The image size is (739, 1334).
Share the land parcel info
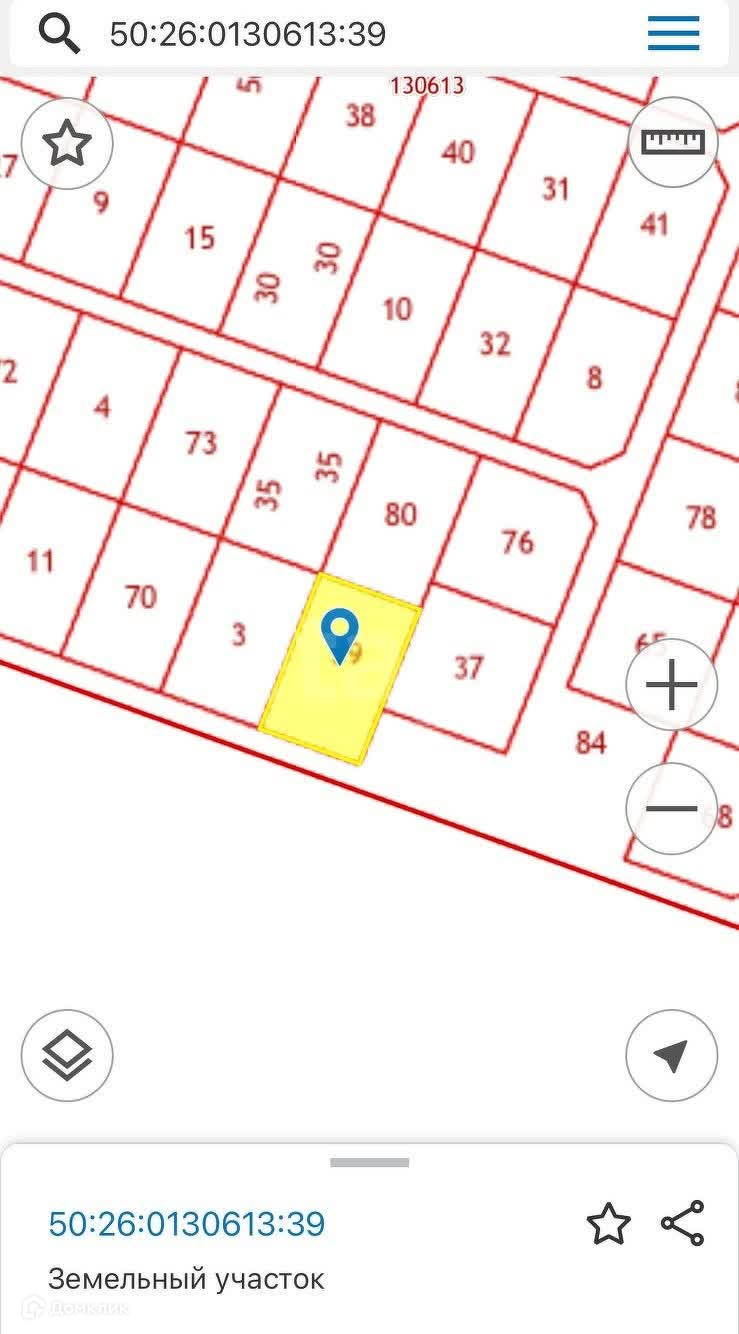683,1223
